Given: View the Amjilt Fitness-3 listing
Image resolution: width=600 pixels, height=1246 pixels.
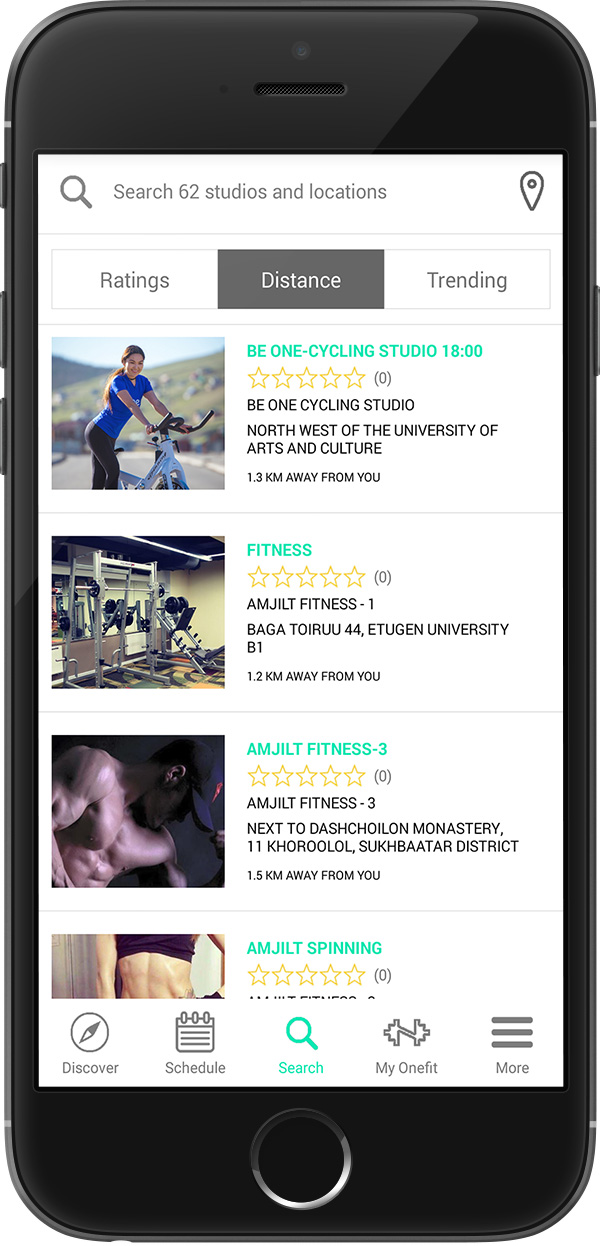Looking at the screenshot, I should 317,749.
